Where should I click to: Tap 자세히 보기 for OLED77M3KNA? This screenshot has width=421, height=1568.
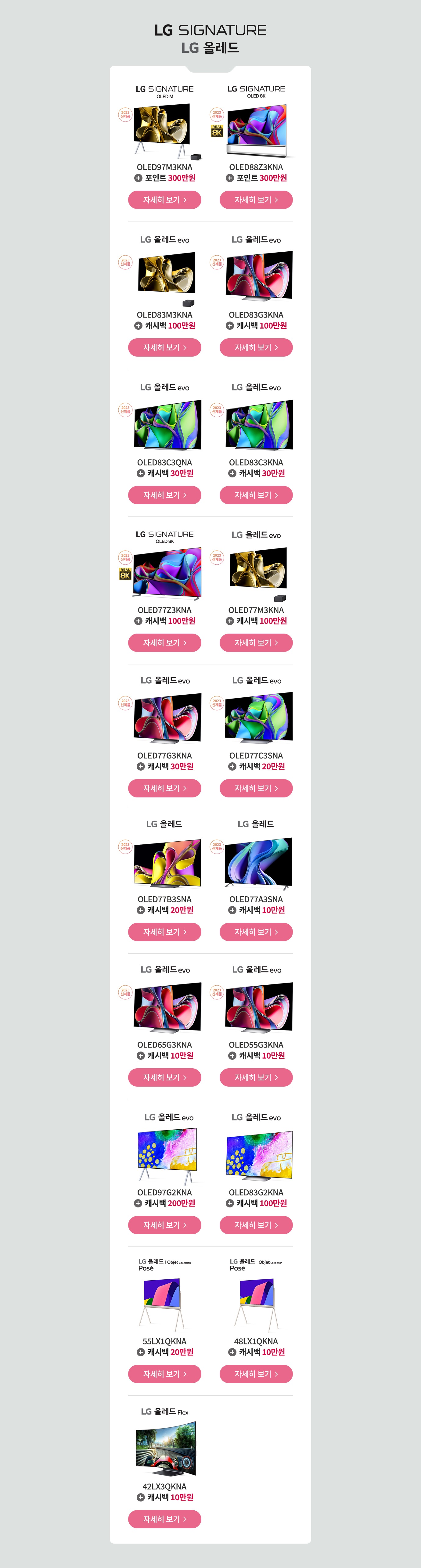point(256,643)
